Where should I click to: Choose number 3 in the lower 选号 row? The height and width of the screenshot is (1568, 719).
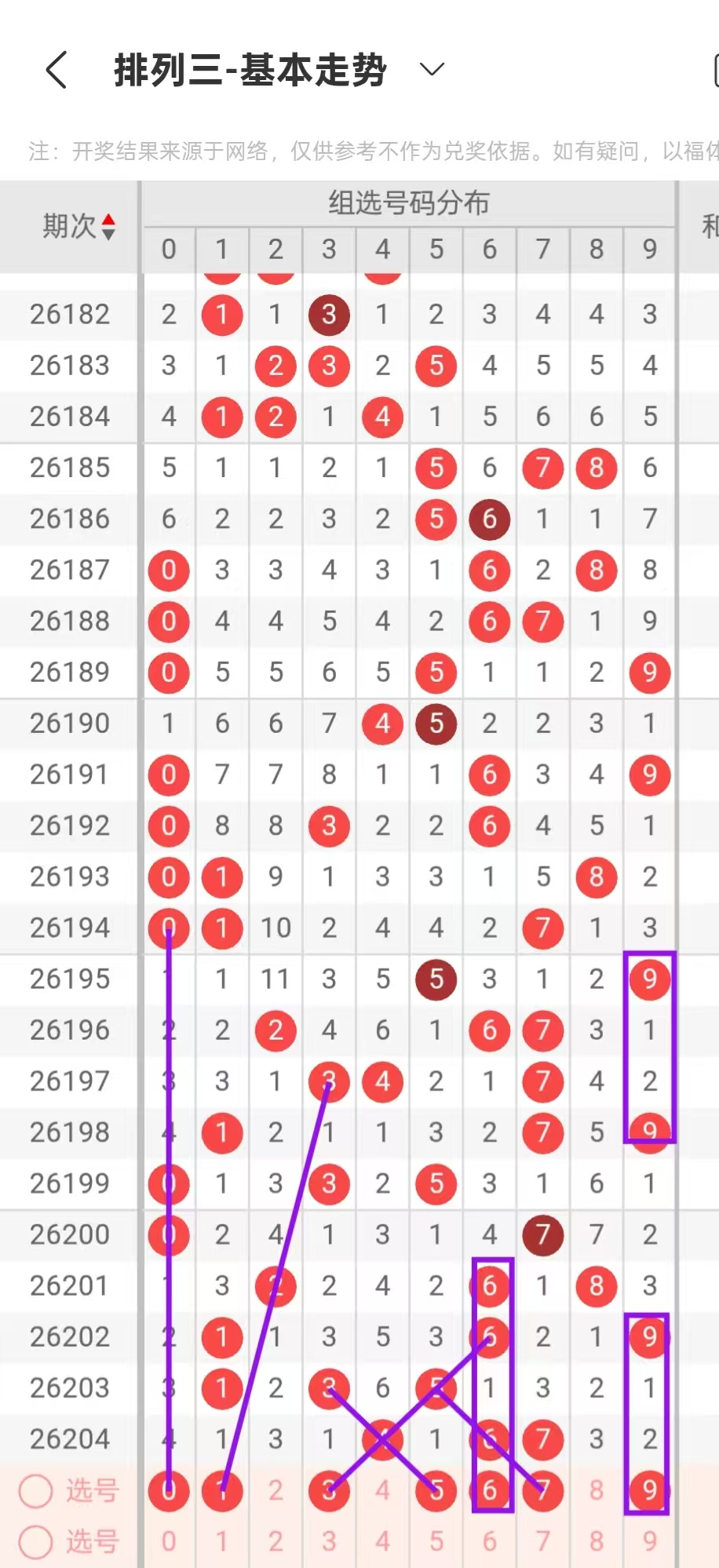(x=329, y=1542)
